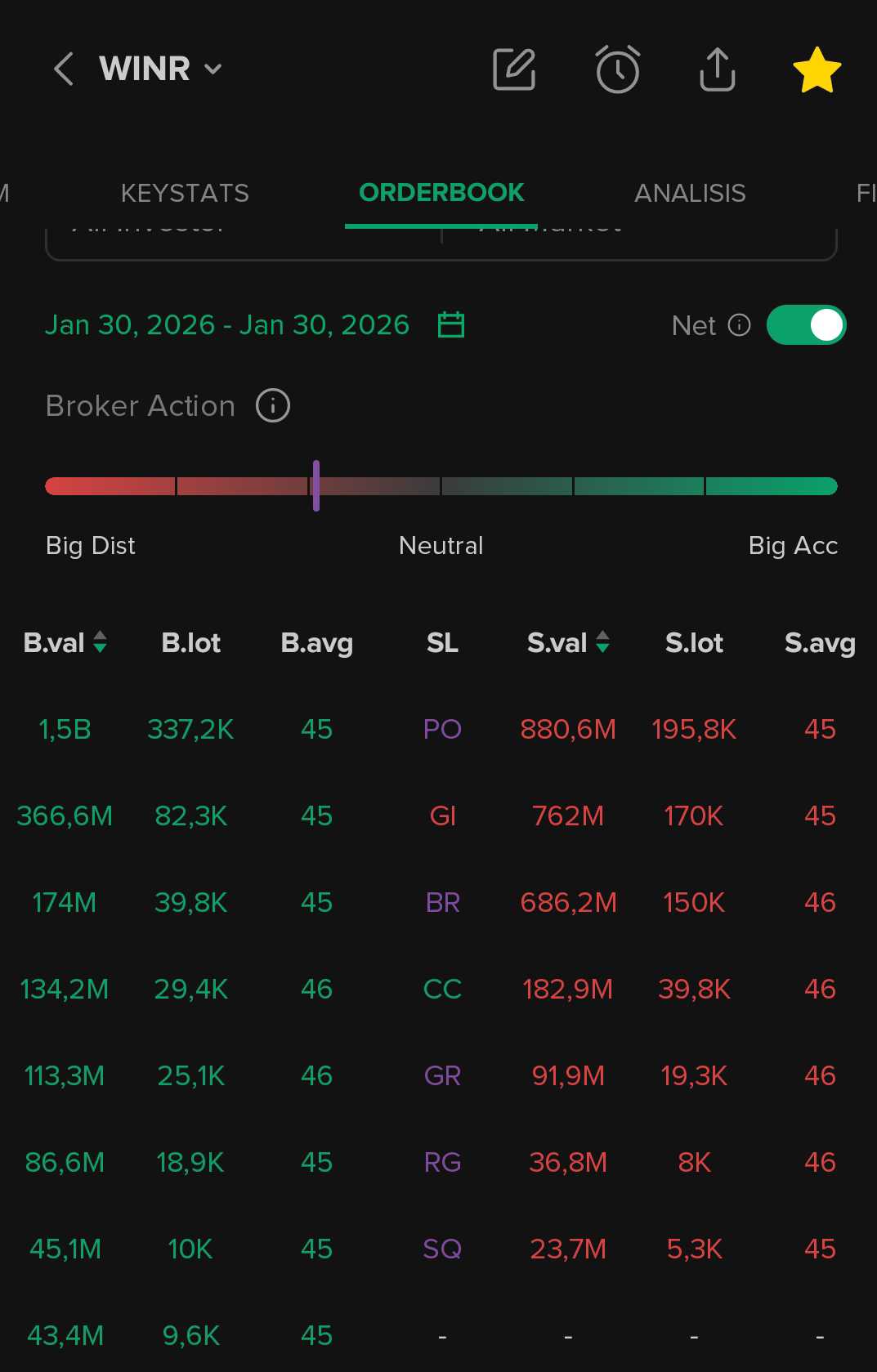877x1372 pixels.
Task: Open the date range picker for Jan 30, 2026
Action: coord(450,324)
